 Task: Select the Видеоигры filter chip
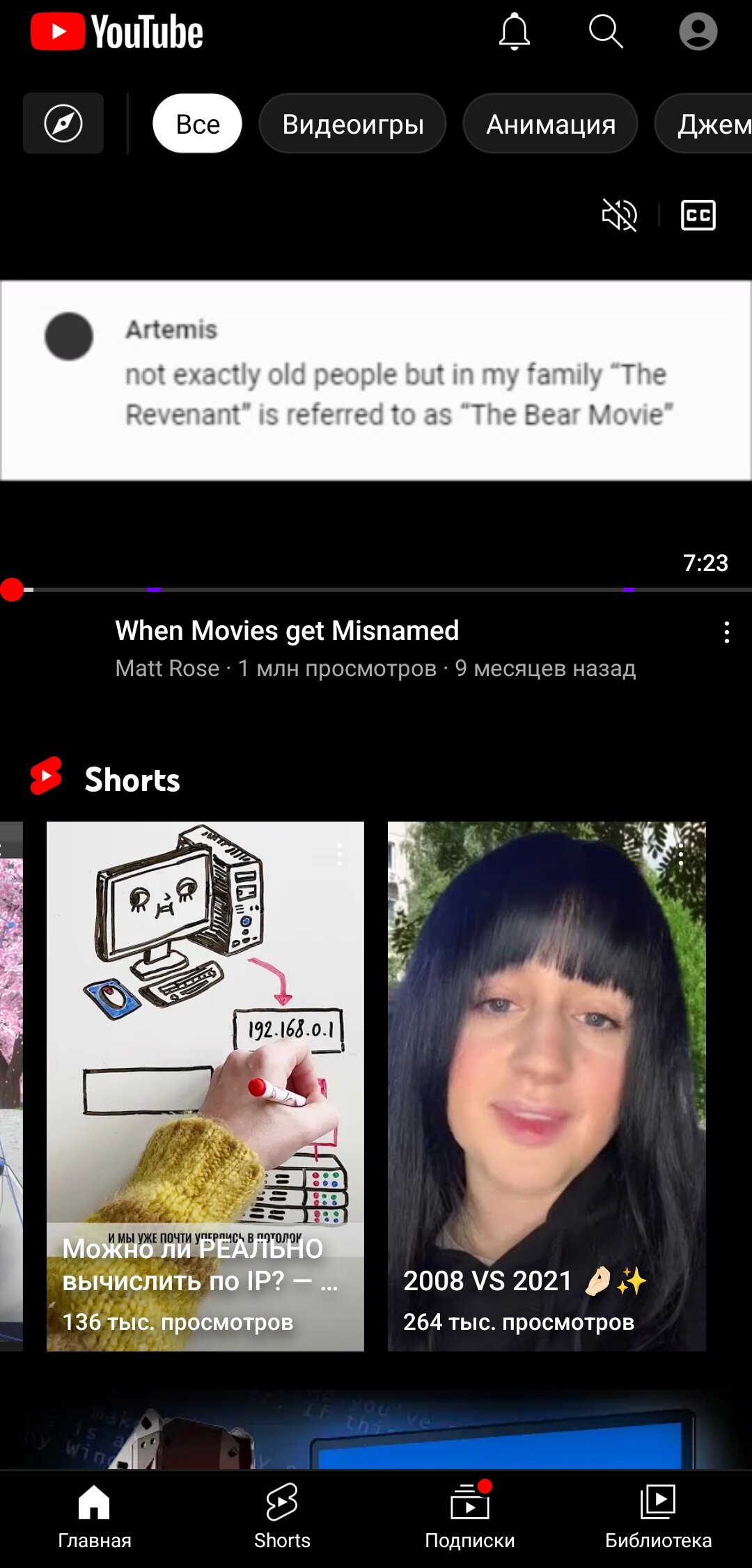pyautogui.click(x=352, y=124)
